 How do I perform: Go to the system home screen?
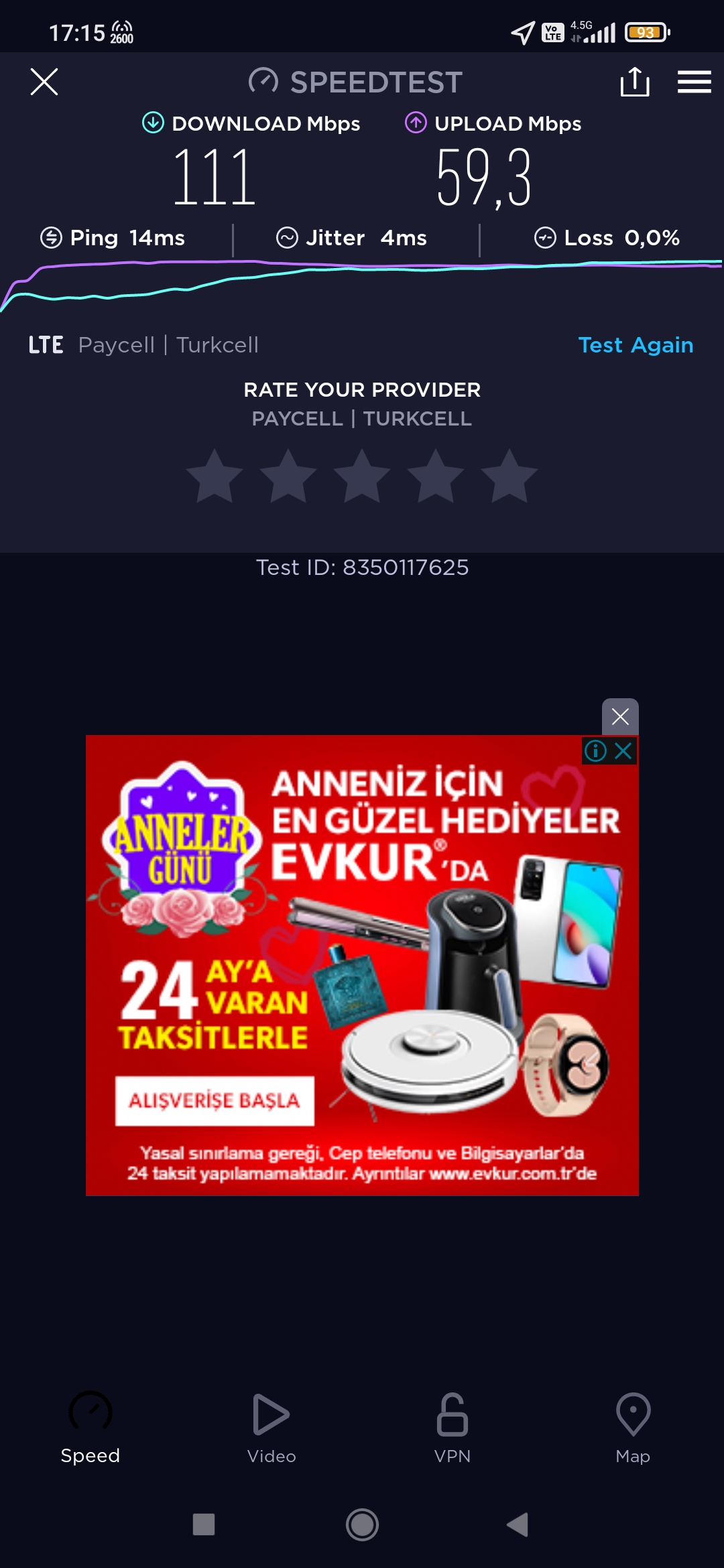tap(362, 1524)
